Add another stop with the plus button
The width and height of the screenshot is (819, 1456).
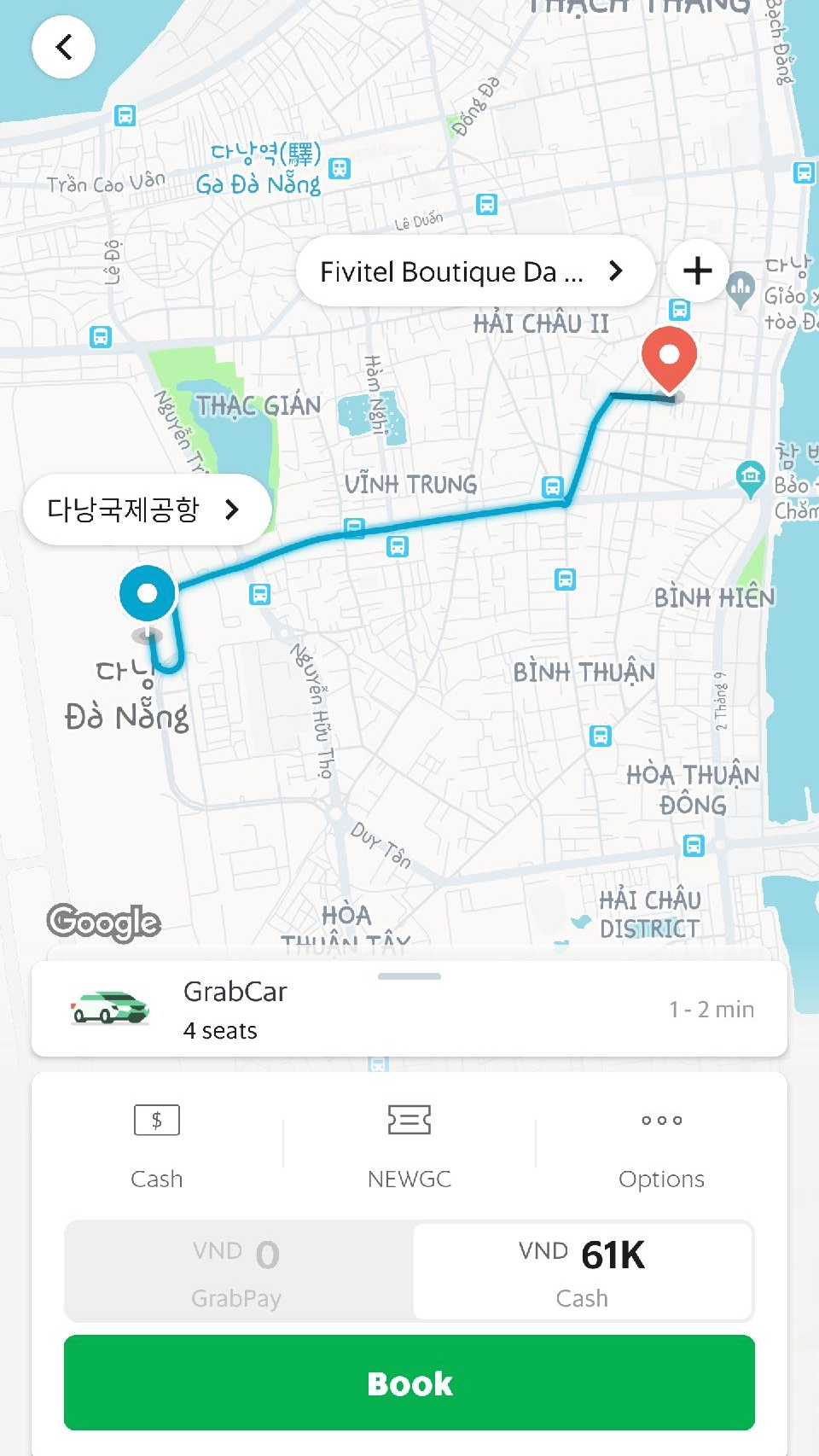[697, 271]
